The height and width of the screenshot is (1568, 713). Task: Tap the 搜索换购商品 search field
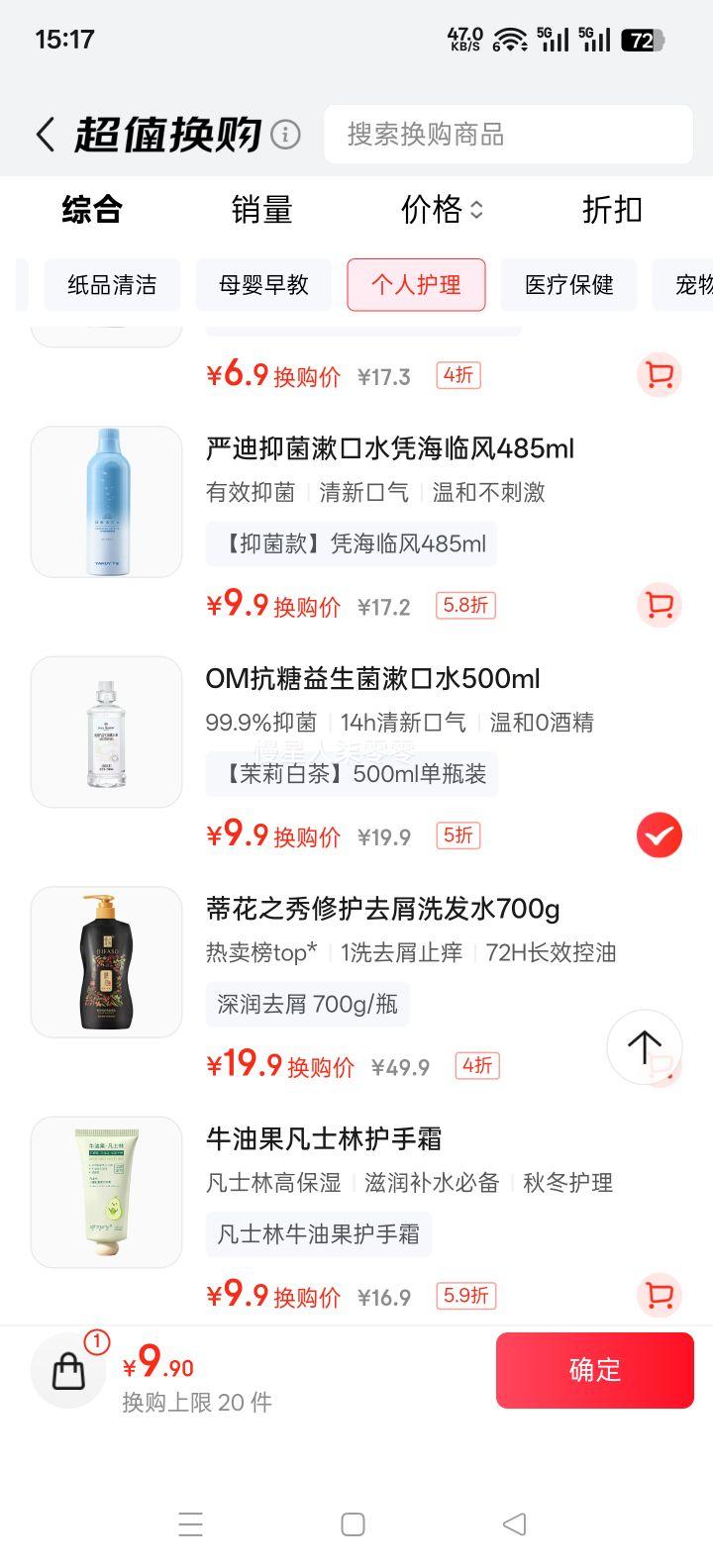508,134
